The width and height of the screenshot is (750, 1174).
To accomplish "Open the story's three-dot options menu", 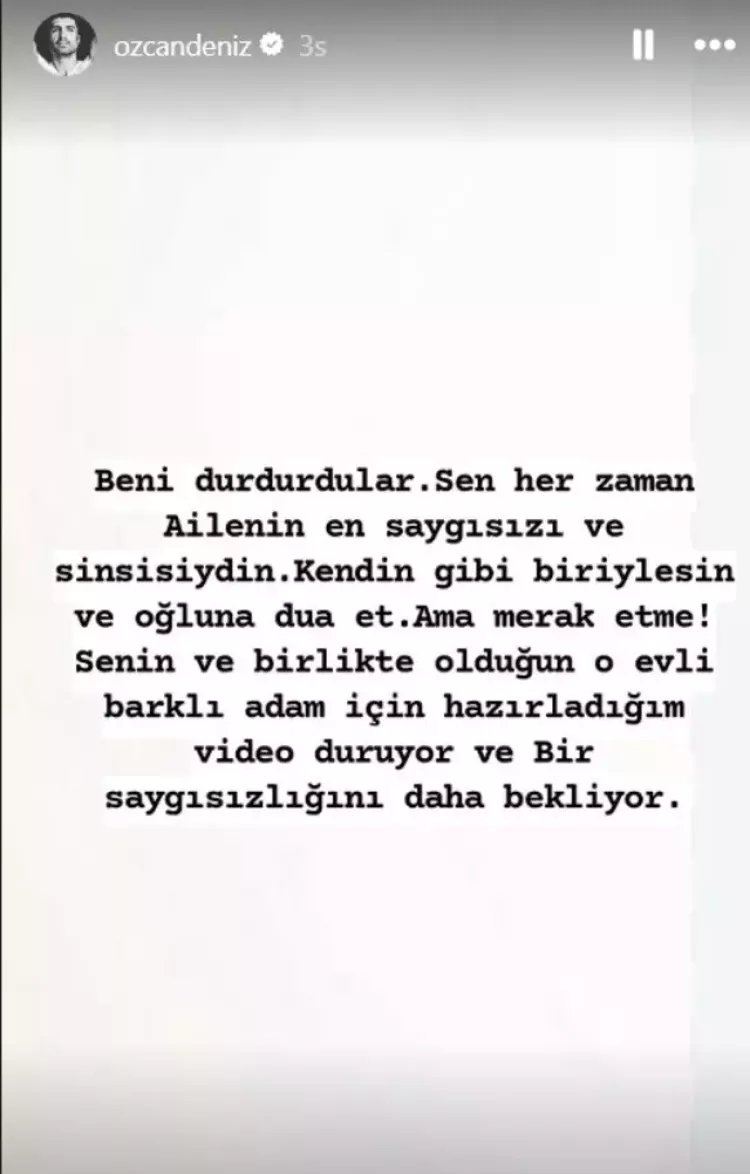I will tap(714, 45).
